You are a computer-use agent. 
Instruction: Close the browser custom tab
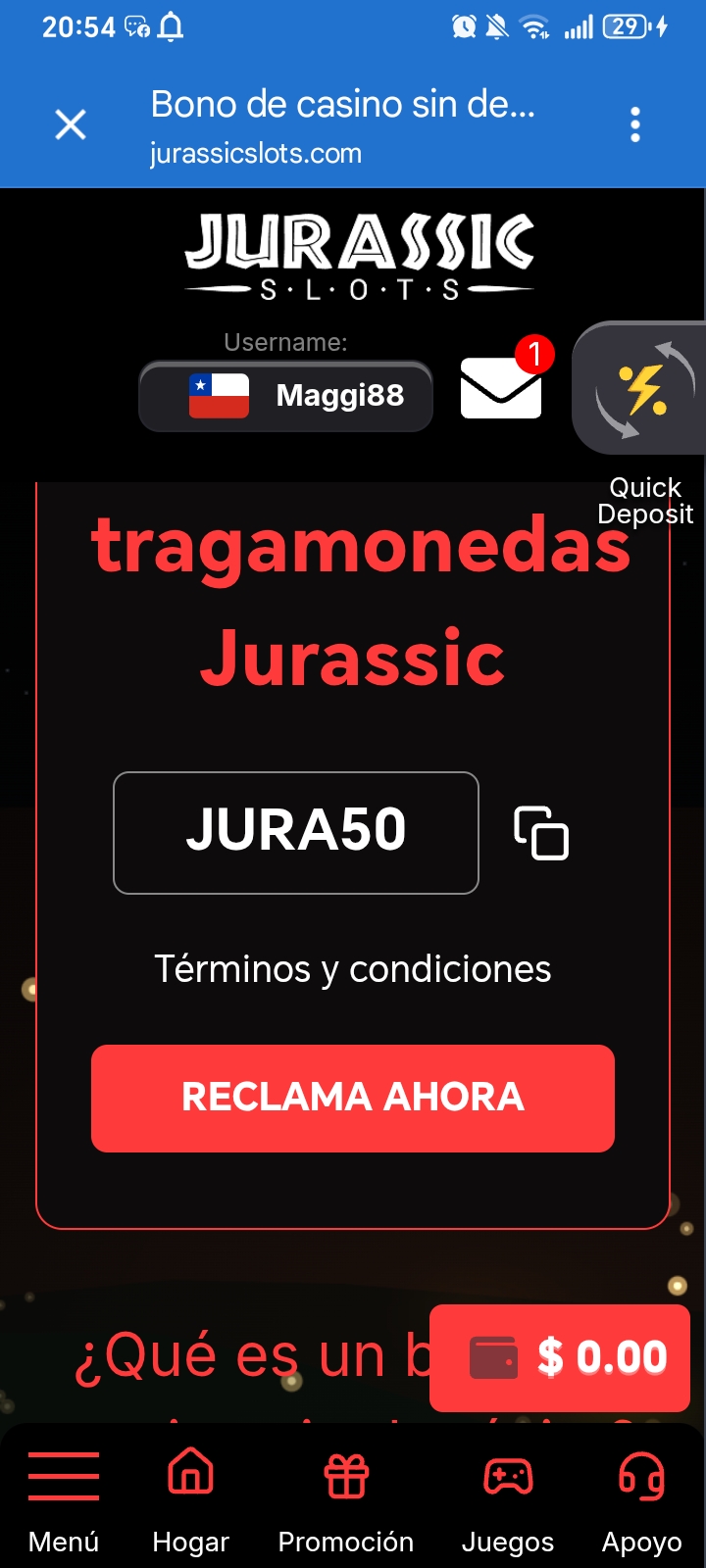[71, 124]
